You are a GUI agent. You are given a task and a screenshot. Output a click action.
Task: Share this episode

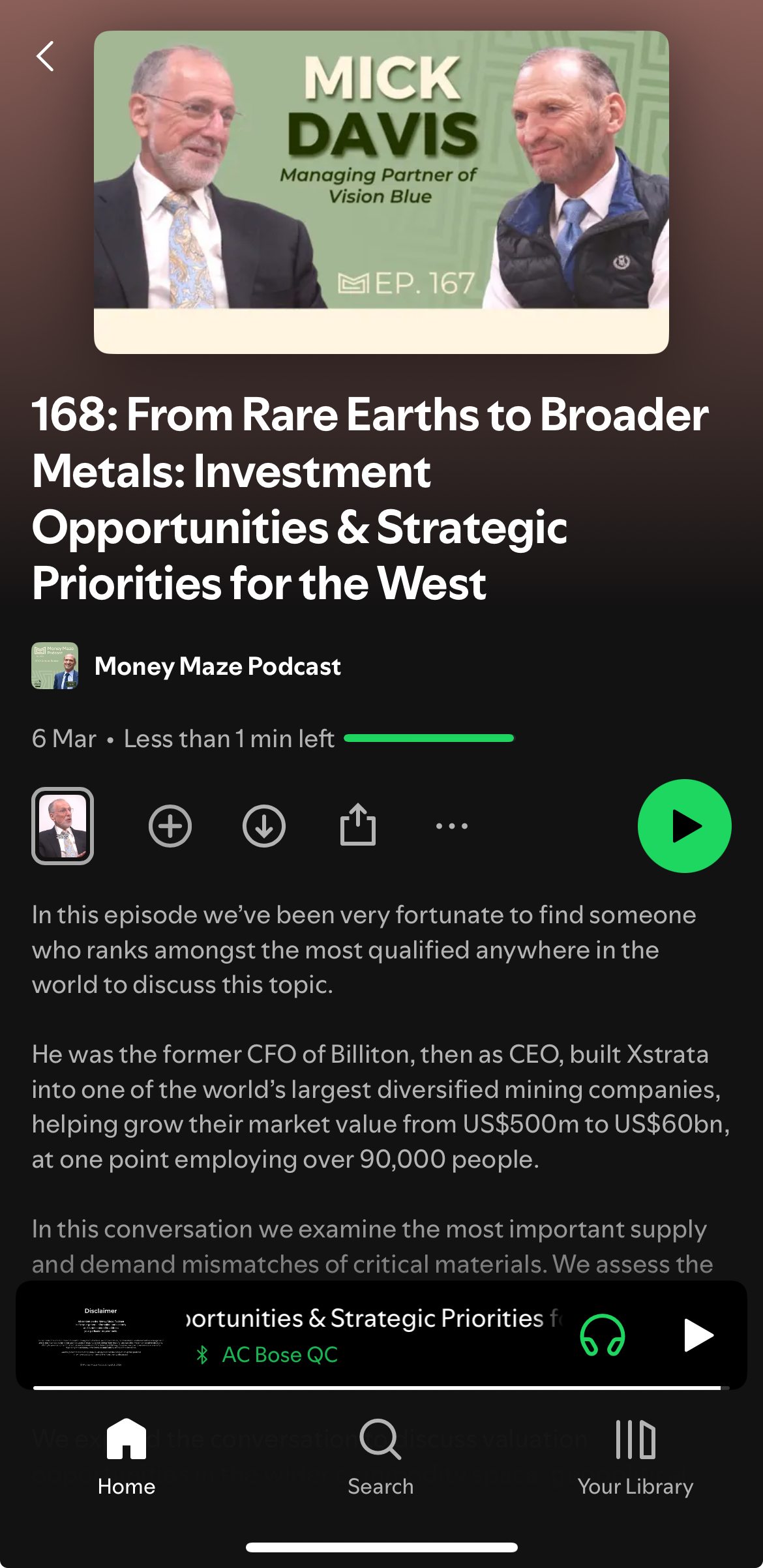click(358, 825)
